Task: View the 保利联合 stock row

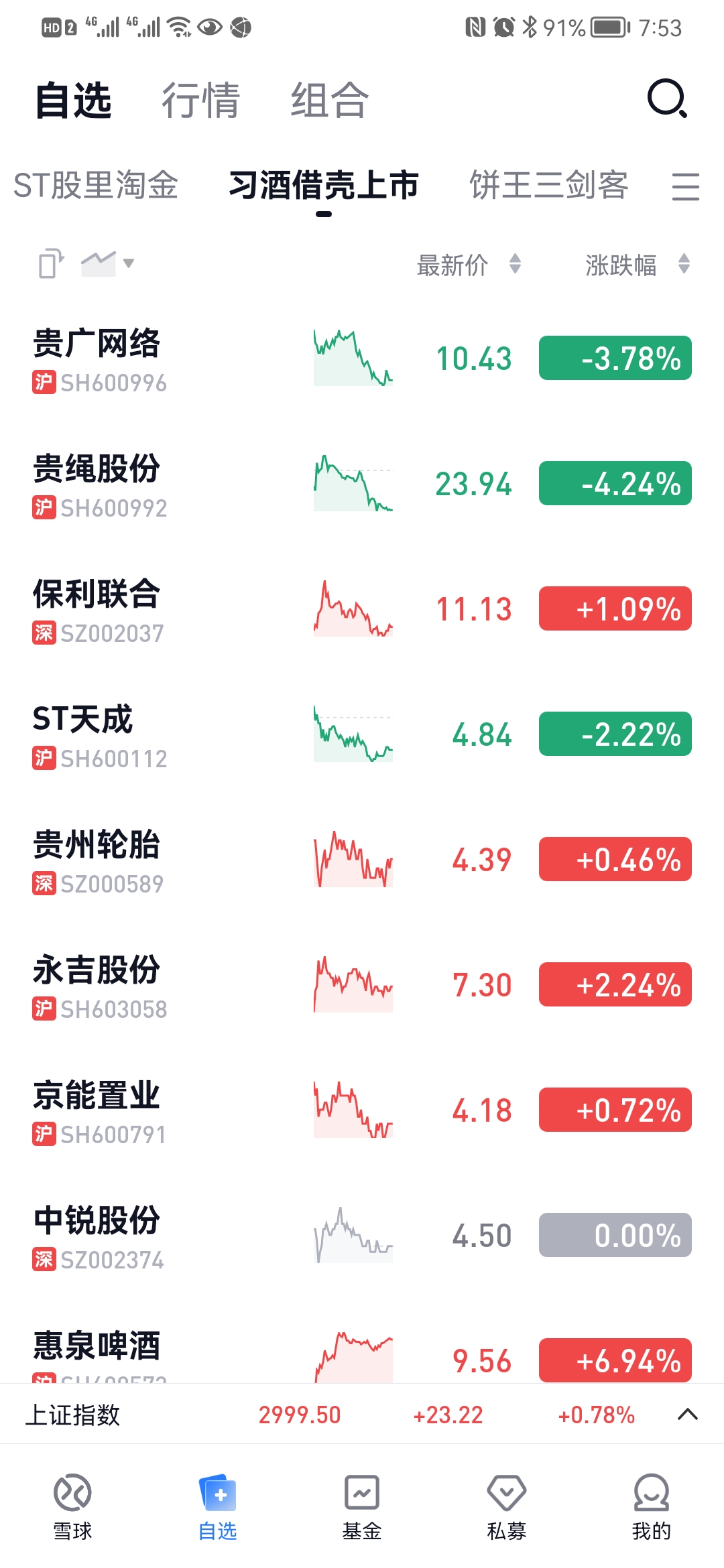Action: coord(362,609)
